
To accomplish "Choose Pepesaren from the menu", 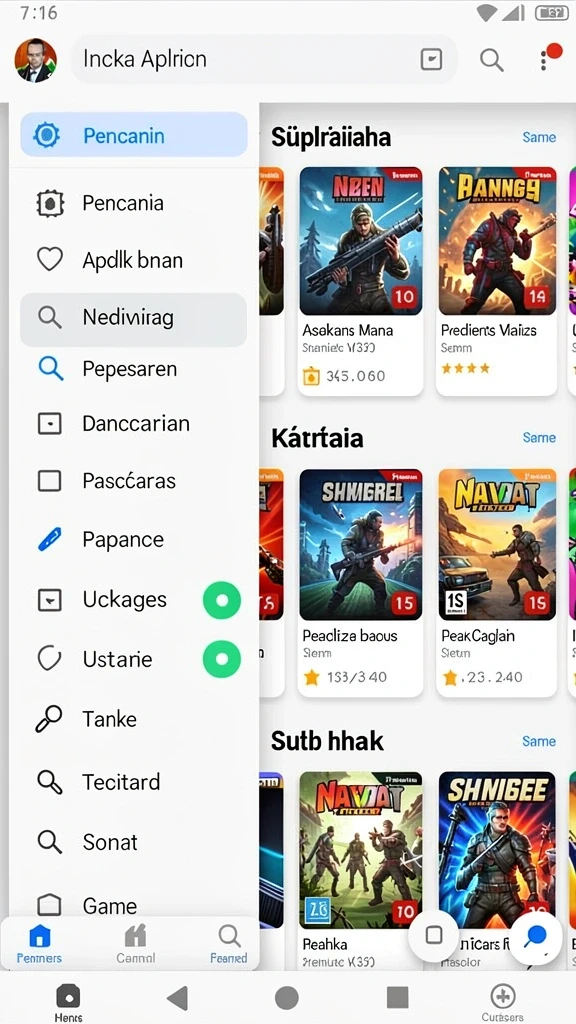I will tap(134, 369).
